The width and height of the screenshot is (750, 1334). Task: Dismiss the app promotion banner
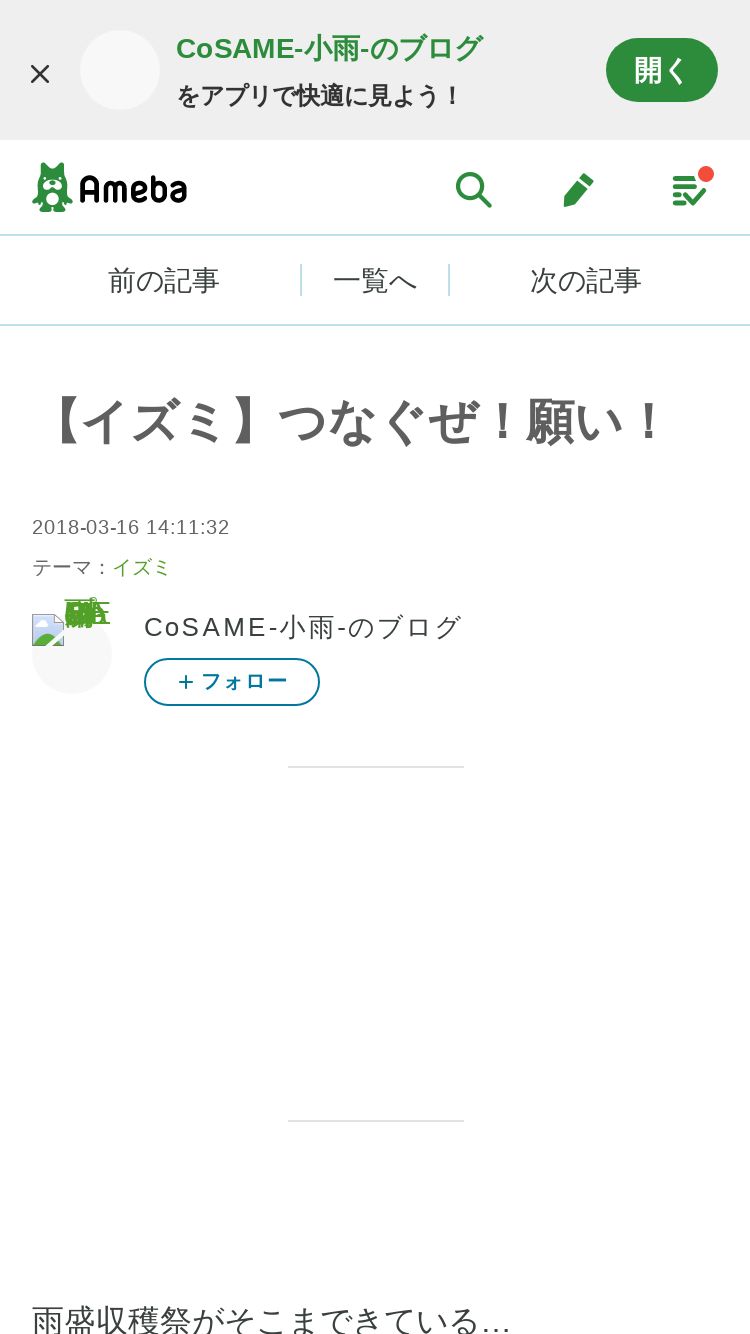tap(40, 73)
